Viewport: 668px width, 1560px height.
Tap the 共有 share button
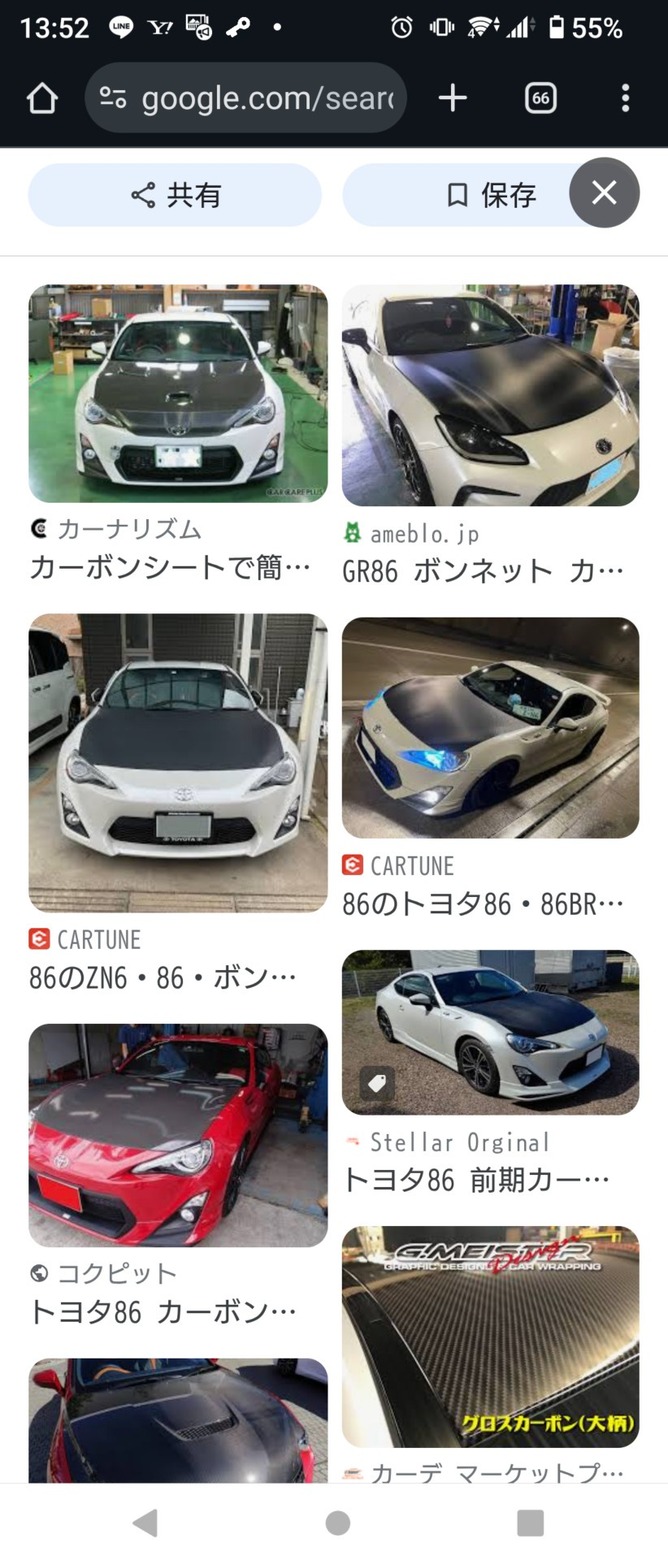tap(175, 195)
